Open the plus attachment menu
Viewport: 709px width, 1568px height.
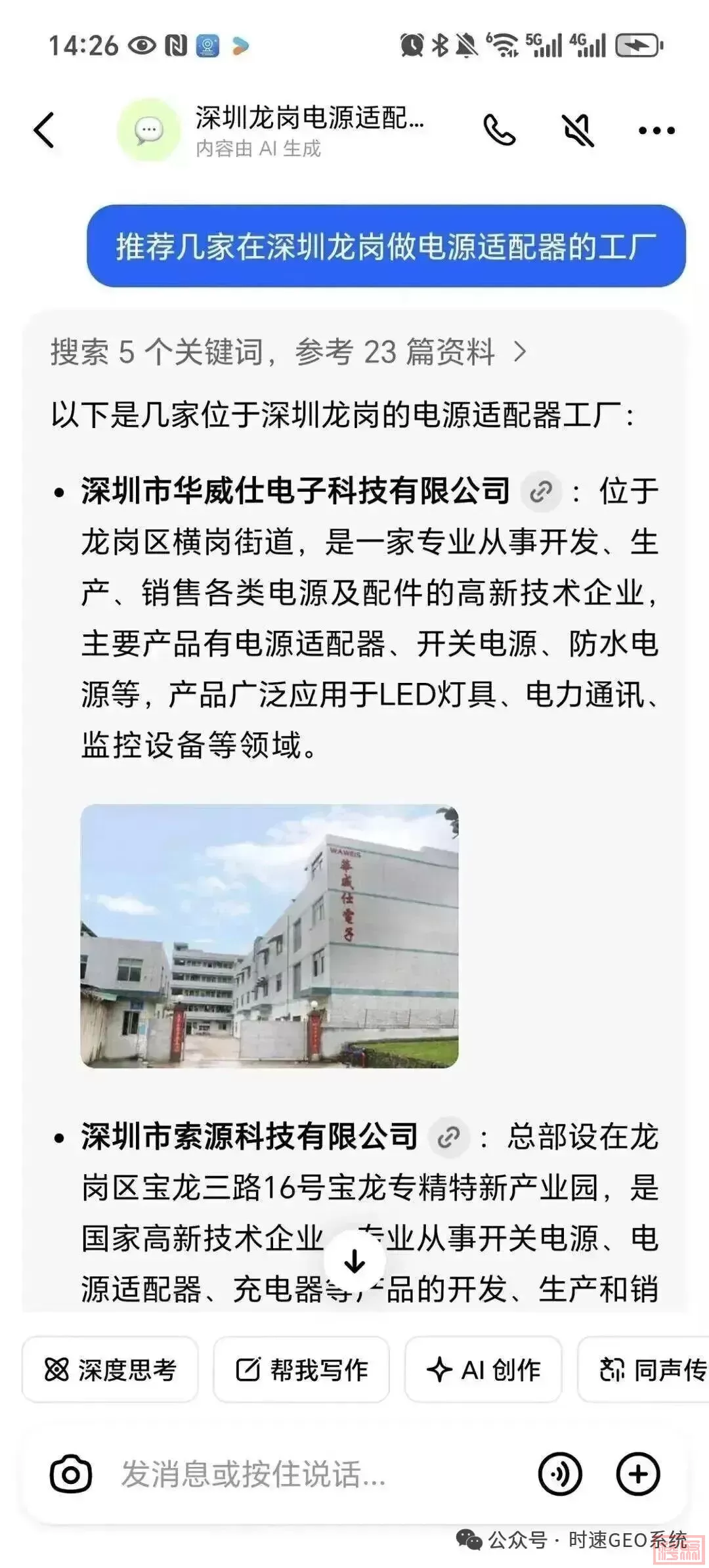click(637, 1474)
